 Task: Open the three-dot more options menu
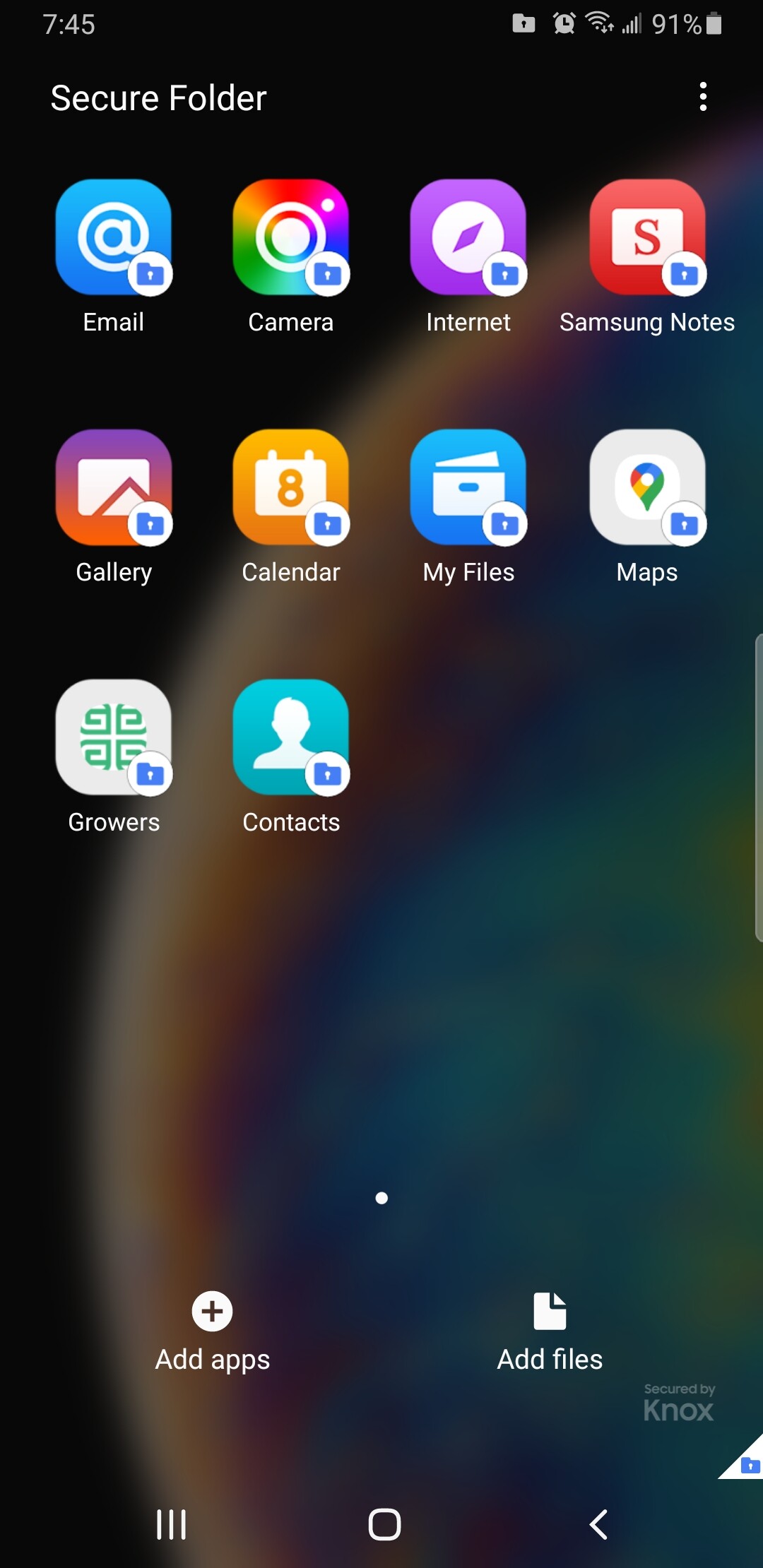[x=703, y=97]
